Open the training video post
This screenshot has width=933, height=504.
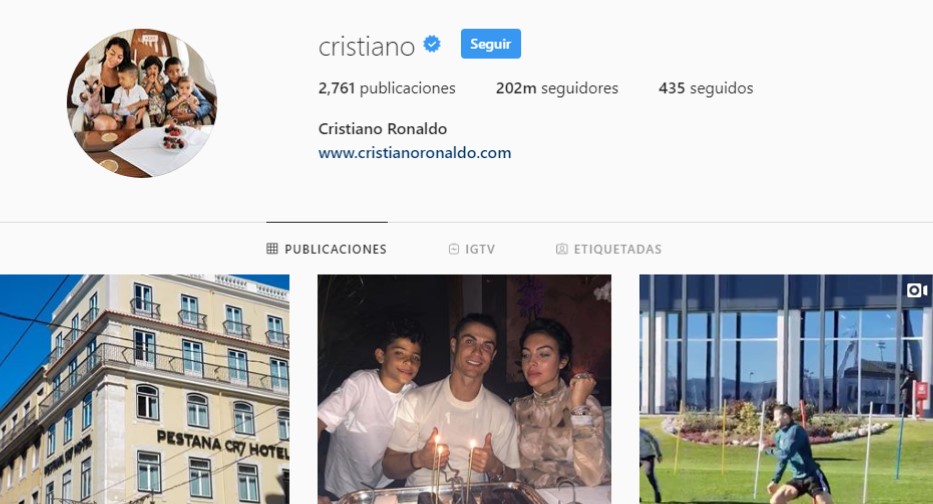(786, 390)
